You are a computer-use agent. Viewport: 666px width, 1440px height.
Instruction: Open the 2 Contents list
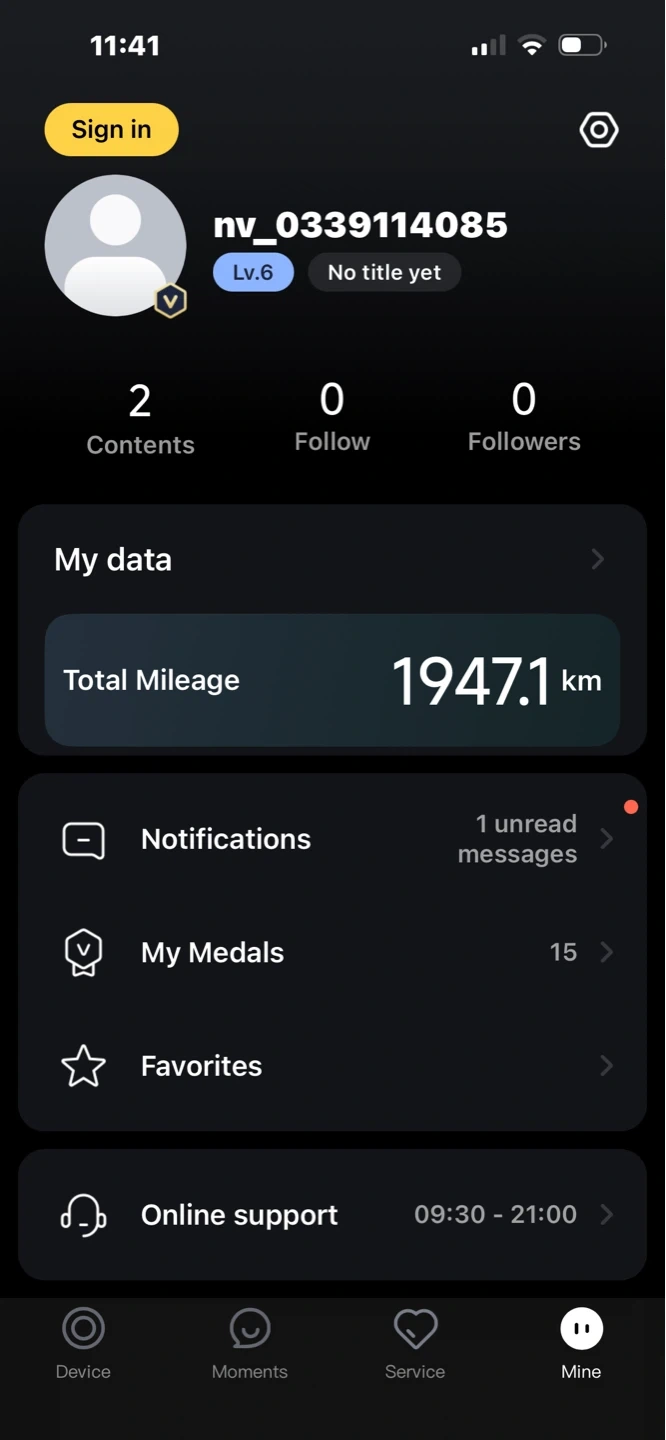[140, 419]
